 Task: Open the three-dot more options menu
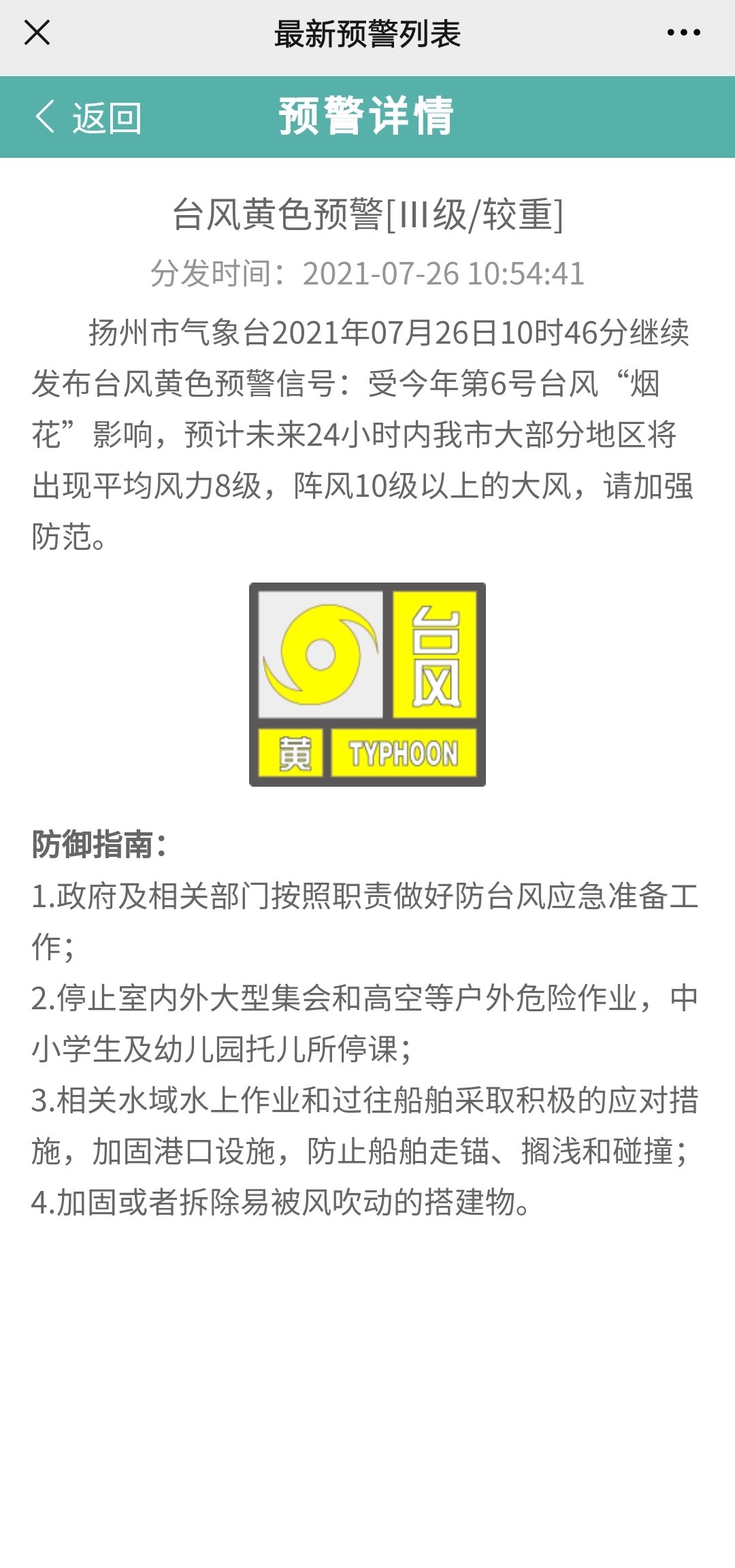coord(683,33)
